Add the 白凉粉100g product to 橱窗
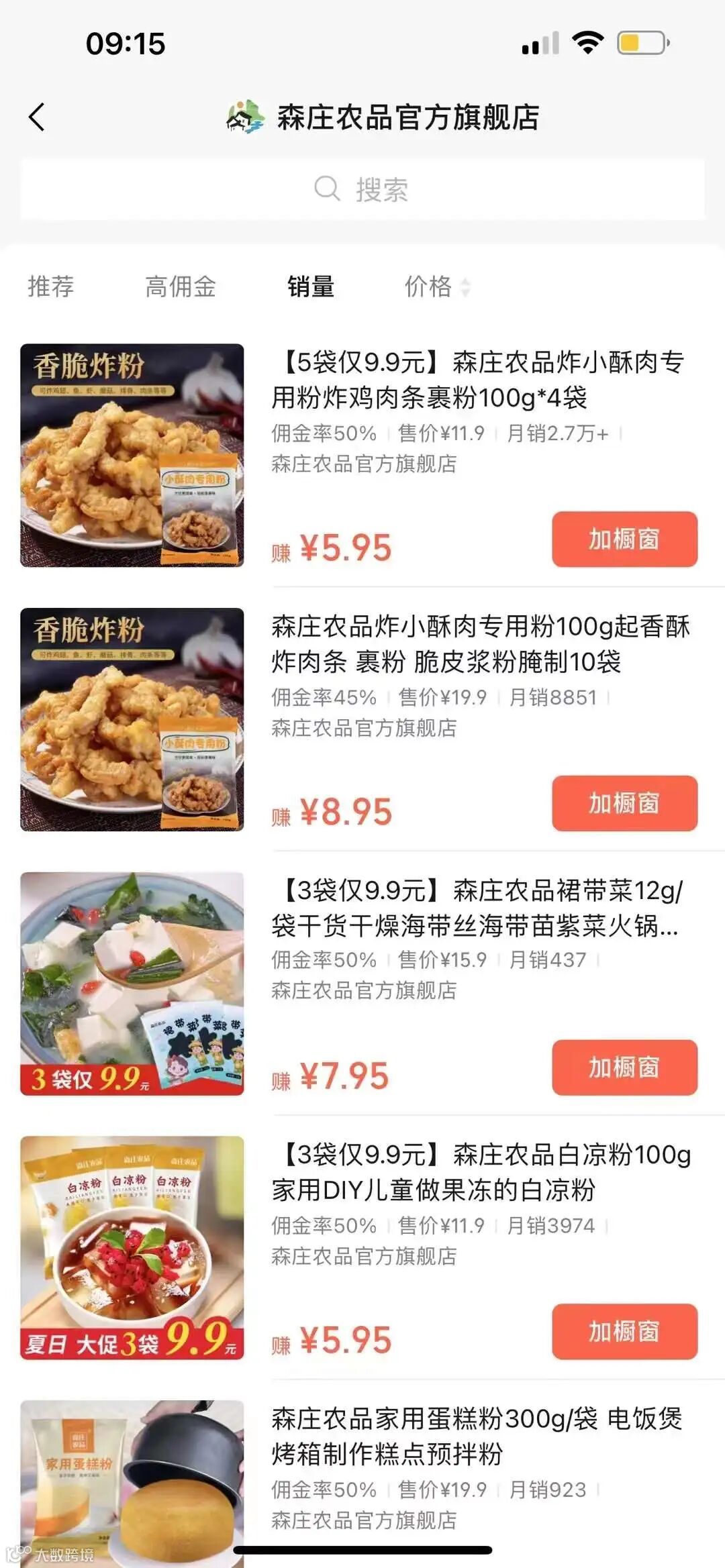Screen dimensions: 725x1568 click(x=624, y=1332)
